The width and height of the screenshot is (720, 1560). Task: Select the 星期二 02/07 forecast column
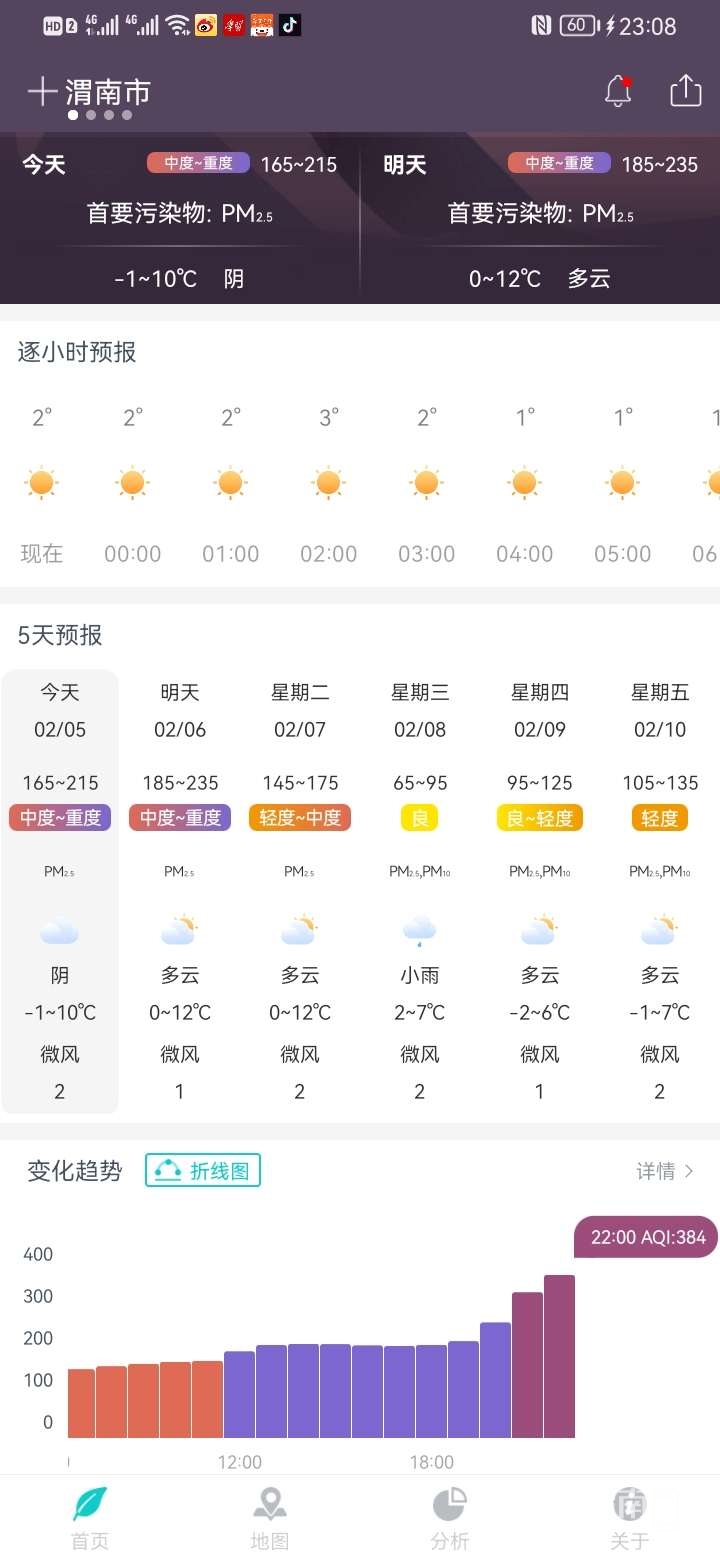300,890
